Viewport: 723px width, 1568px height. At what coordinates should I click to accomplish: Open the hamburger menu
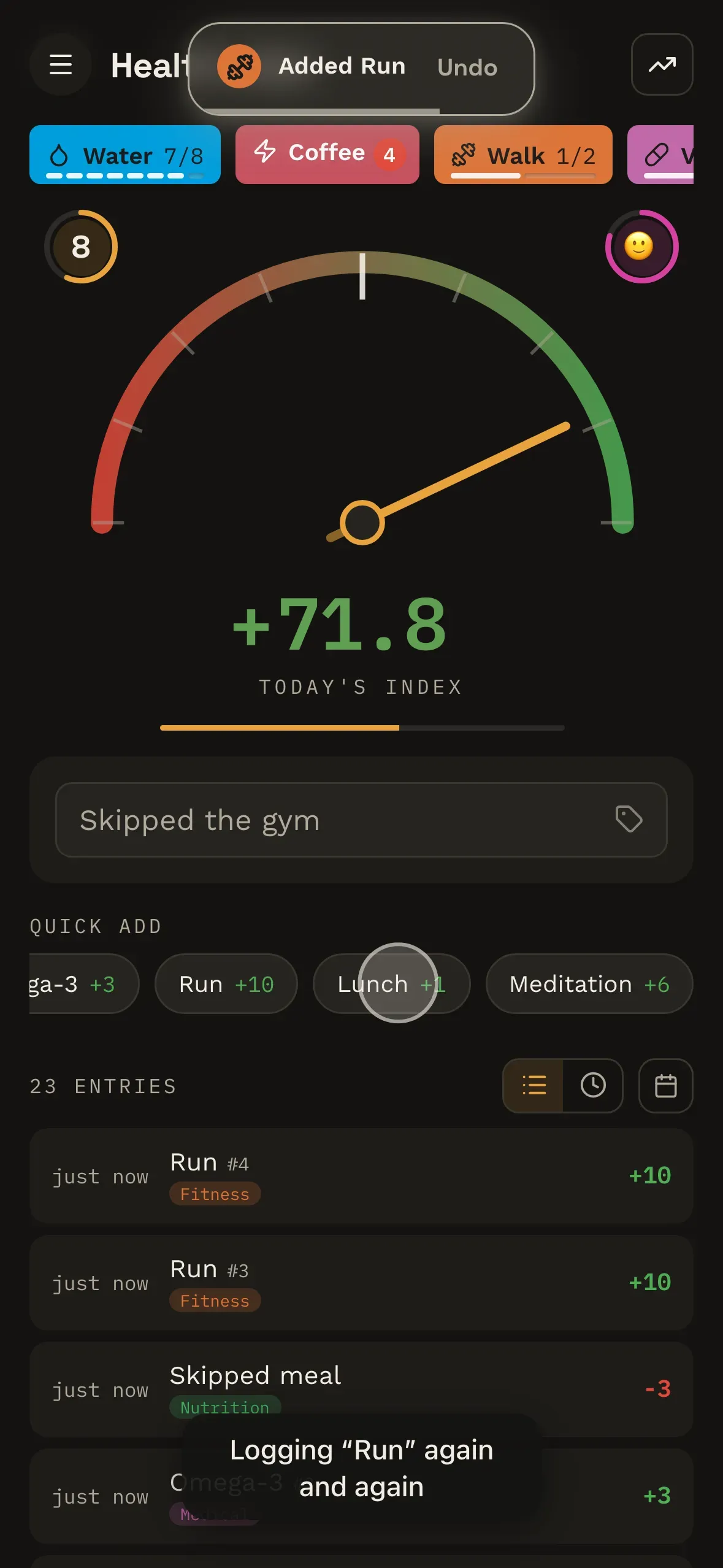pos(61,64)
